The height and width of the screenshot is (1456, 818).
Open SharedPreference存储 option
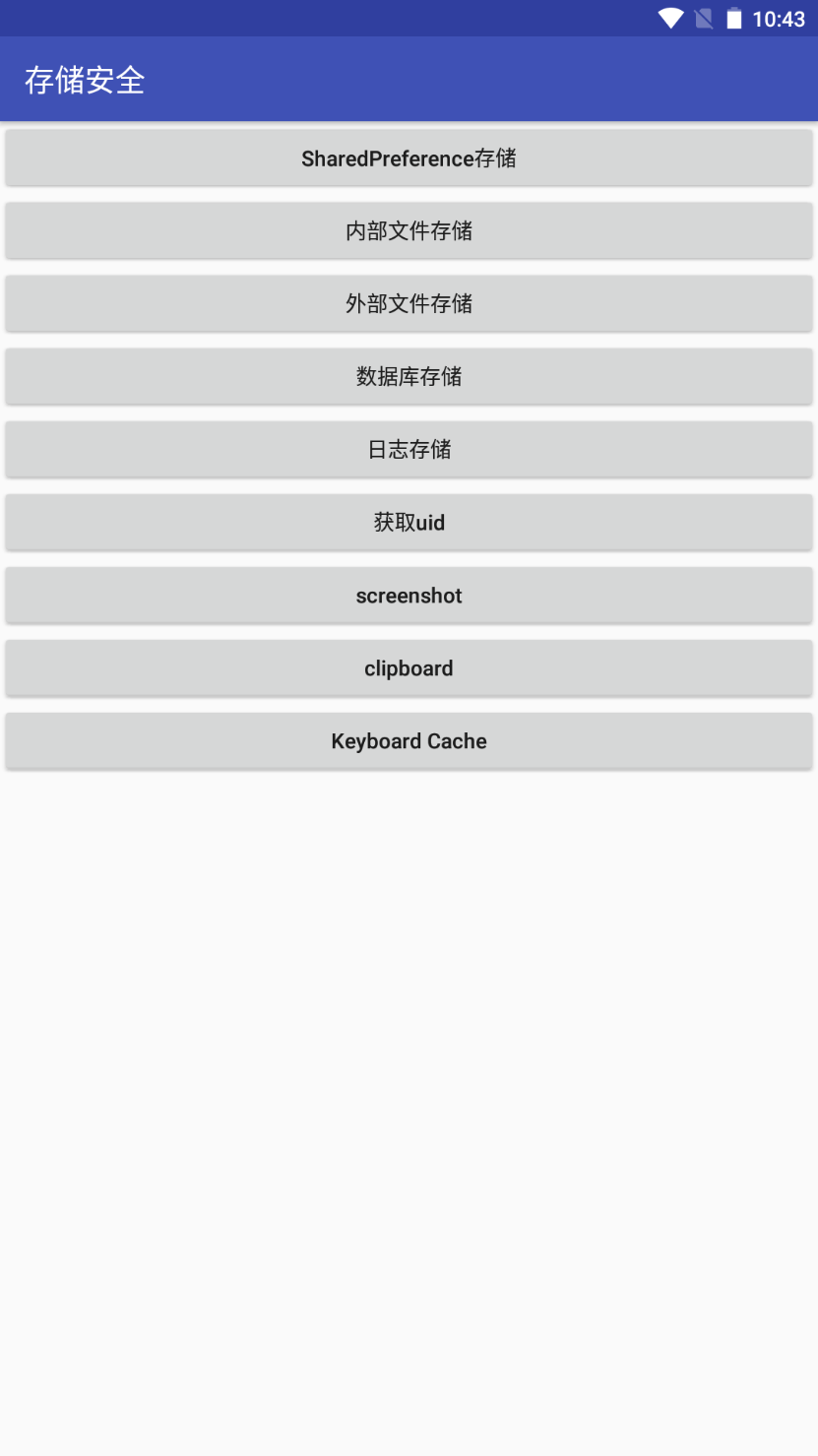pos(409,158)
